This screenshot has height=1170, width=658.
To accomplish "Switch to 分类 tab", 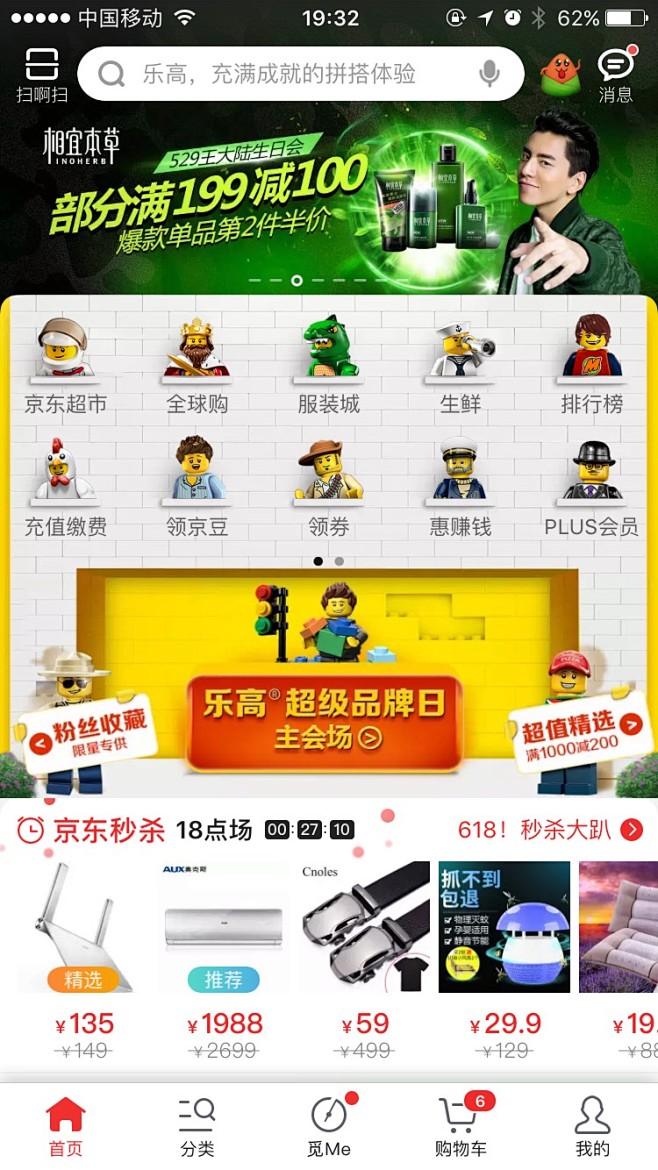I will coord(197,1126).
